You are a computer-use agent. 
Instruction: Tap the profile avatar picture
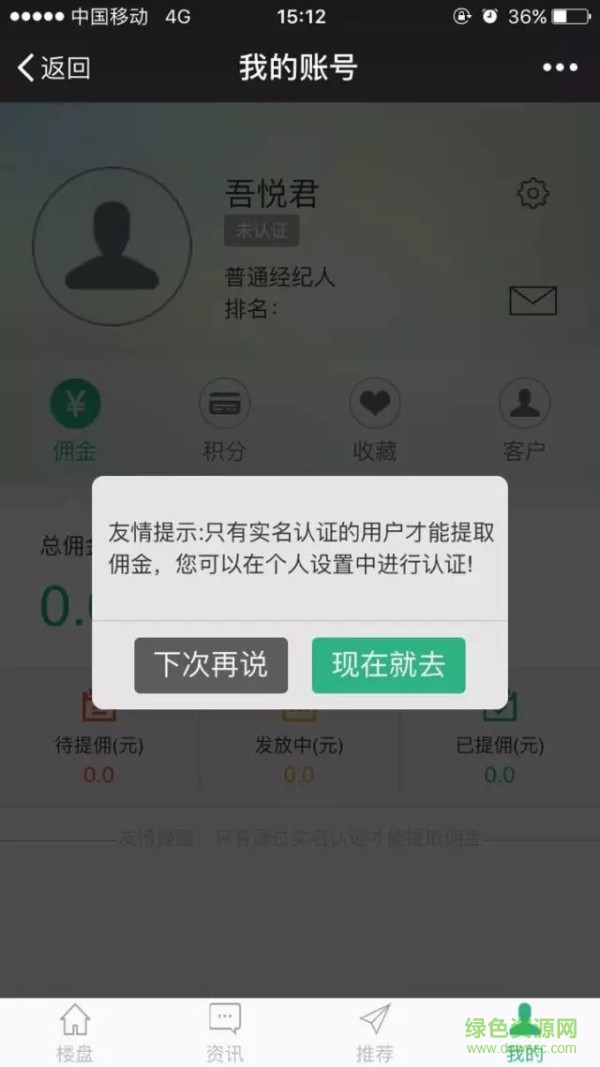click(112, 246)
